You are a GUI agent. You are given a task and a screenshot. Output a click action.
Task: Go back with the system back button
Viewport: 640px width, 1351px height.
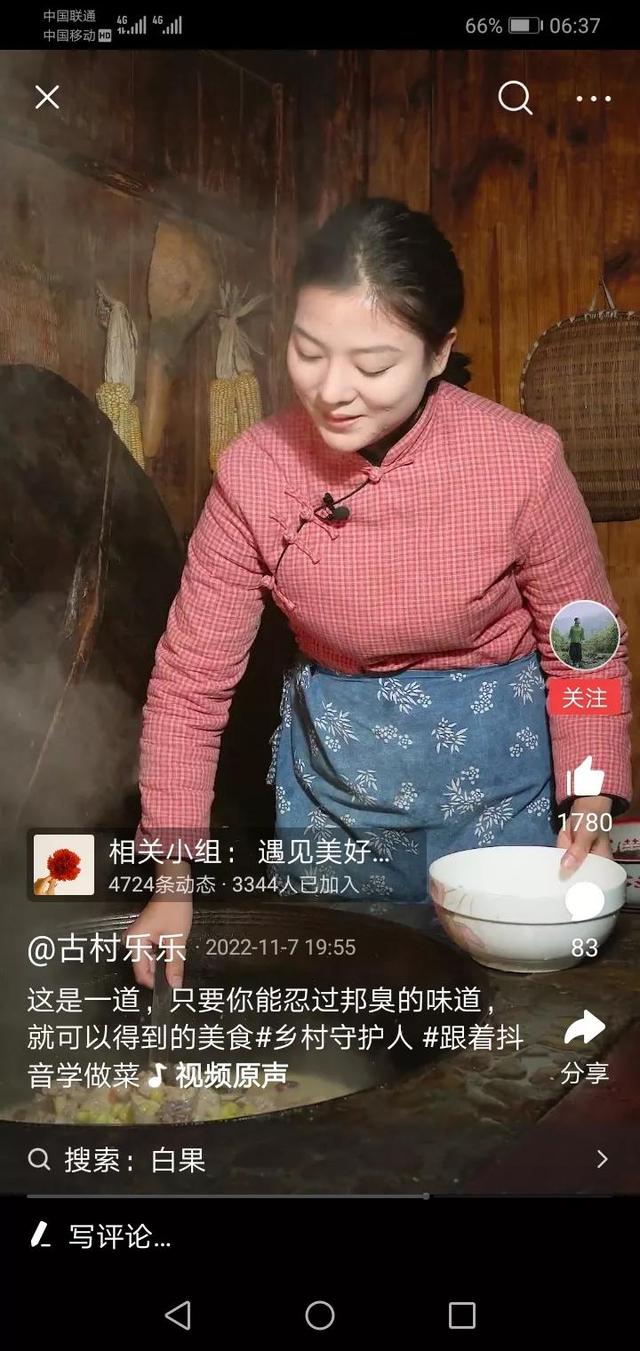[x=178, y=1315]
